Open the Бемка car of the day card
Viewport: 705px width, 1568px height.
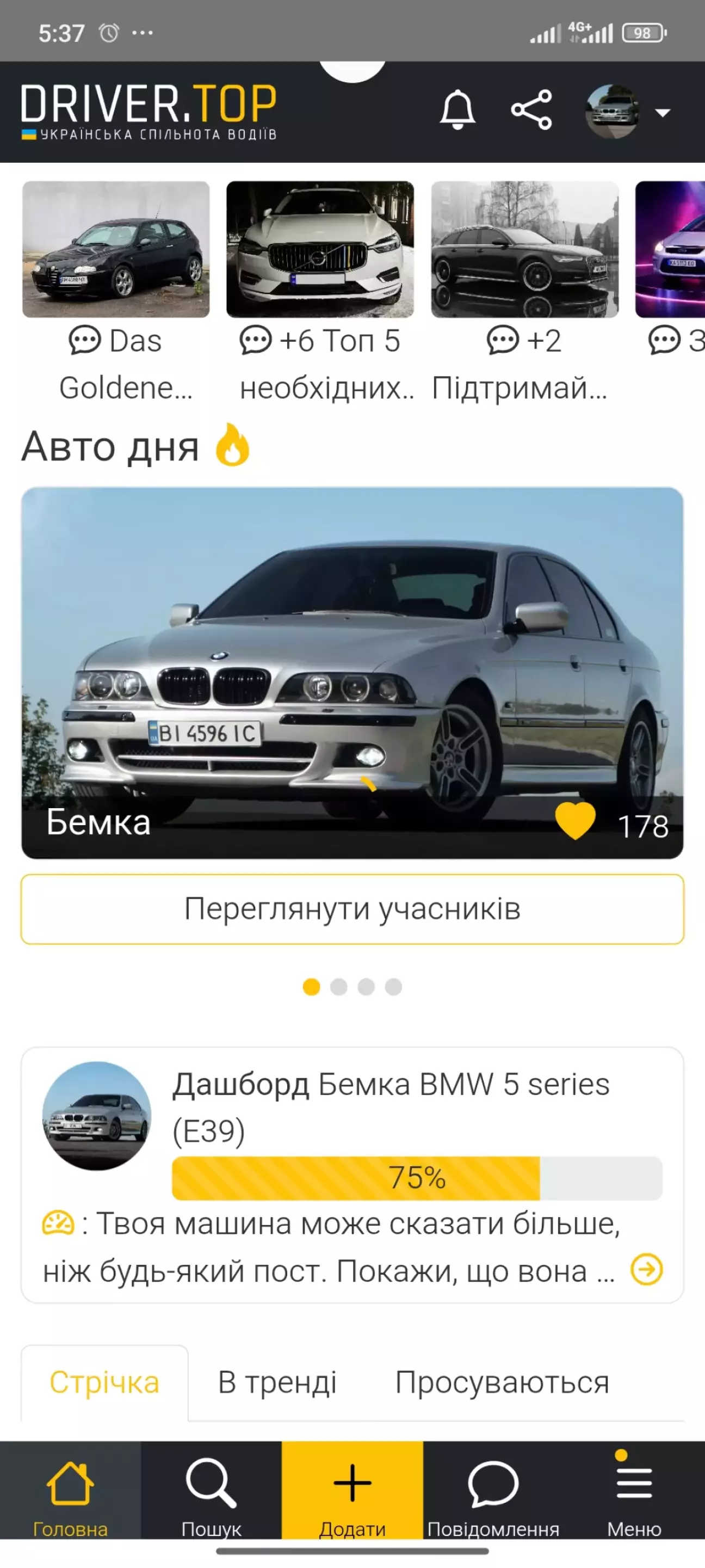[352, 657]
